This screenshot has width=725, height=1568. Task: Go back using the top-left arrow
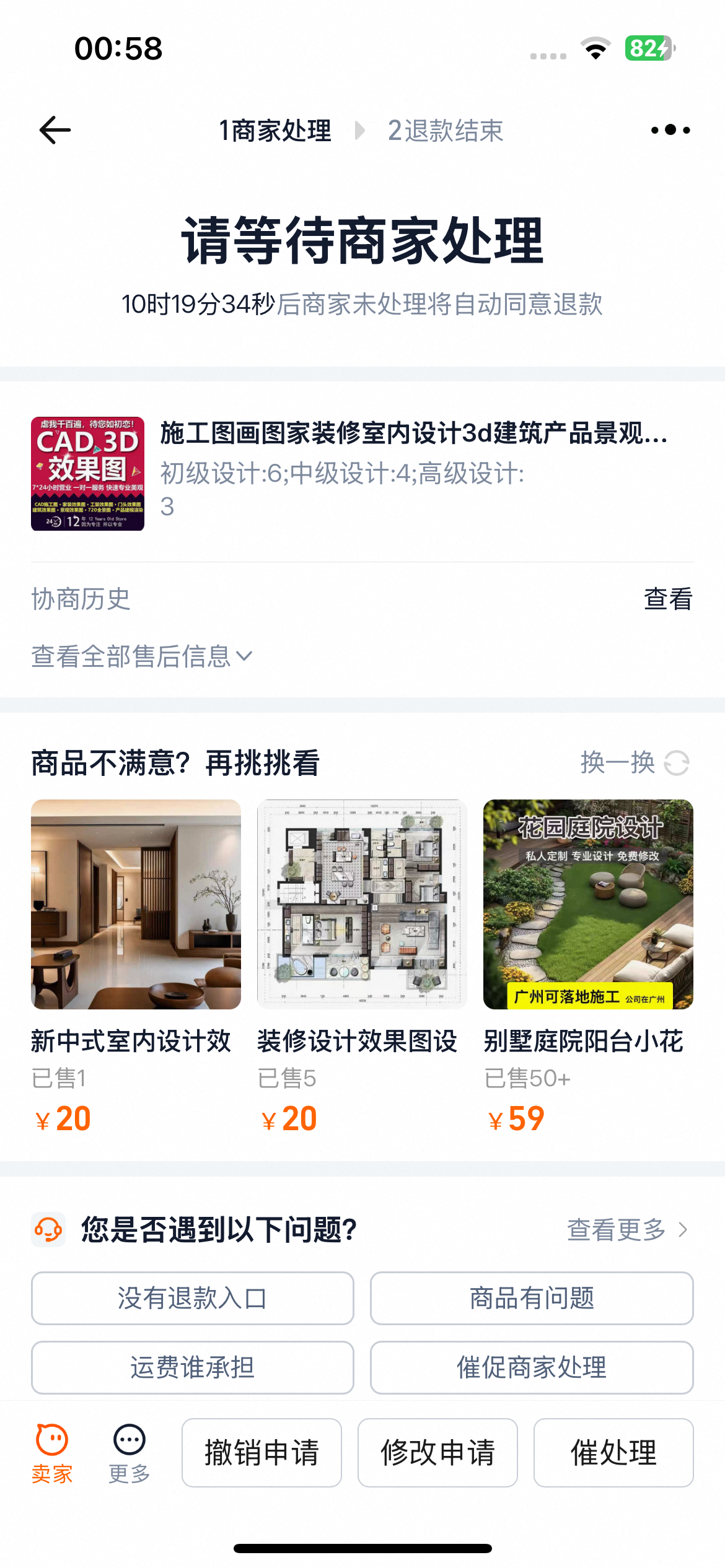tap(55, 130)
